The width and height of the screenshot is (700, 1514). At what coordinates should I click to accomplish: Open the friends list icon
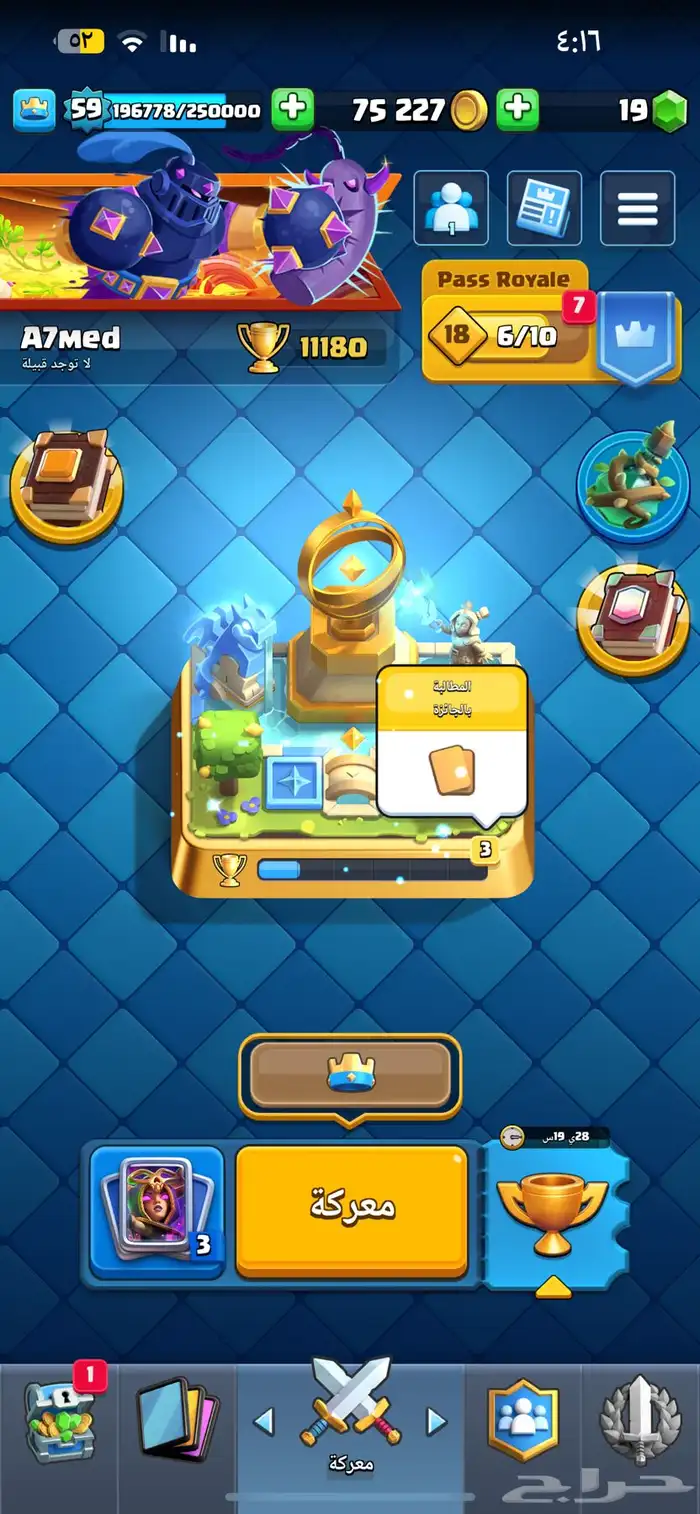(451, 209)
